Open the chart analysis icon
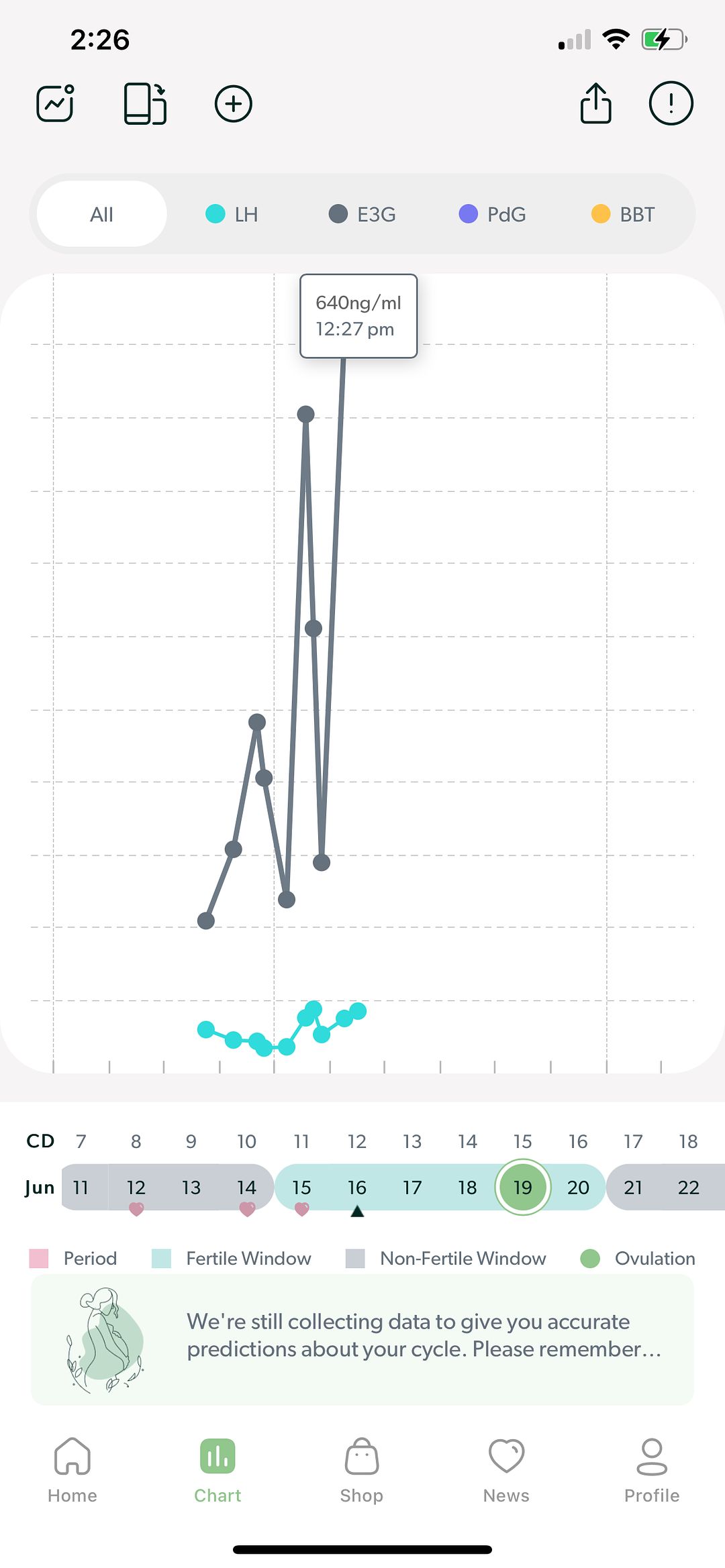Screen dimensions: 725x1568 pyautogui.click(x=55, y=103)
